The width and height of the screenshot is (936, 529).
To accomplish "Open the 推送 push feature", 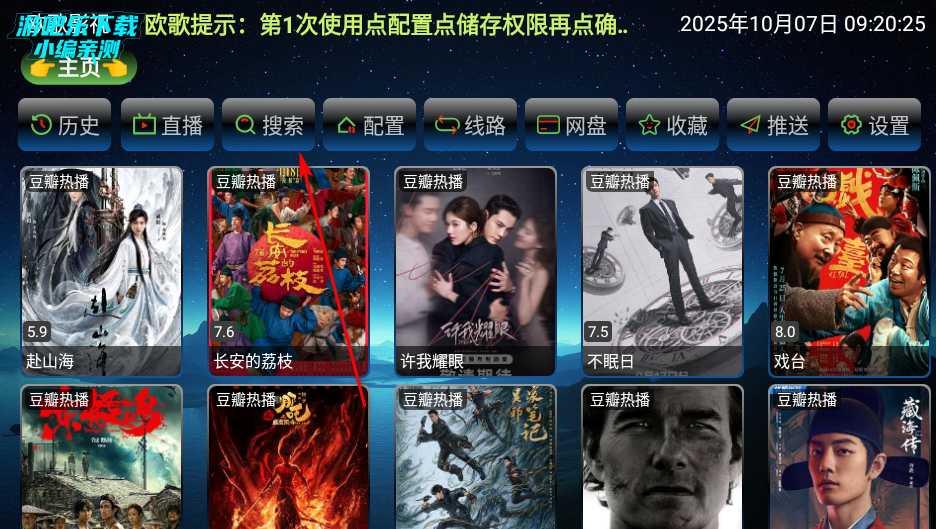I will tap(774, 125).
